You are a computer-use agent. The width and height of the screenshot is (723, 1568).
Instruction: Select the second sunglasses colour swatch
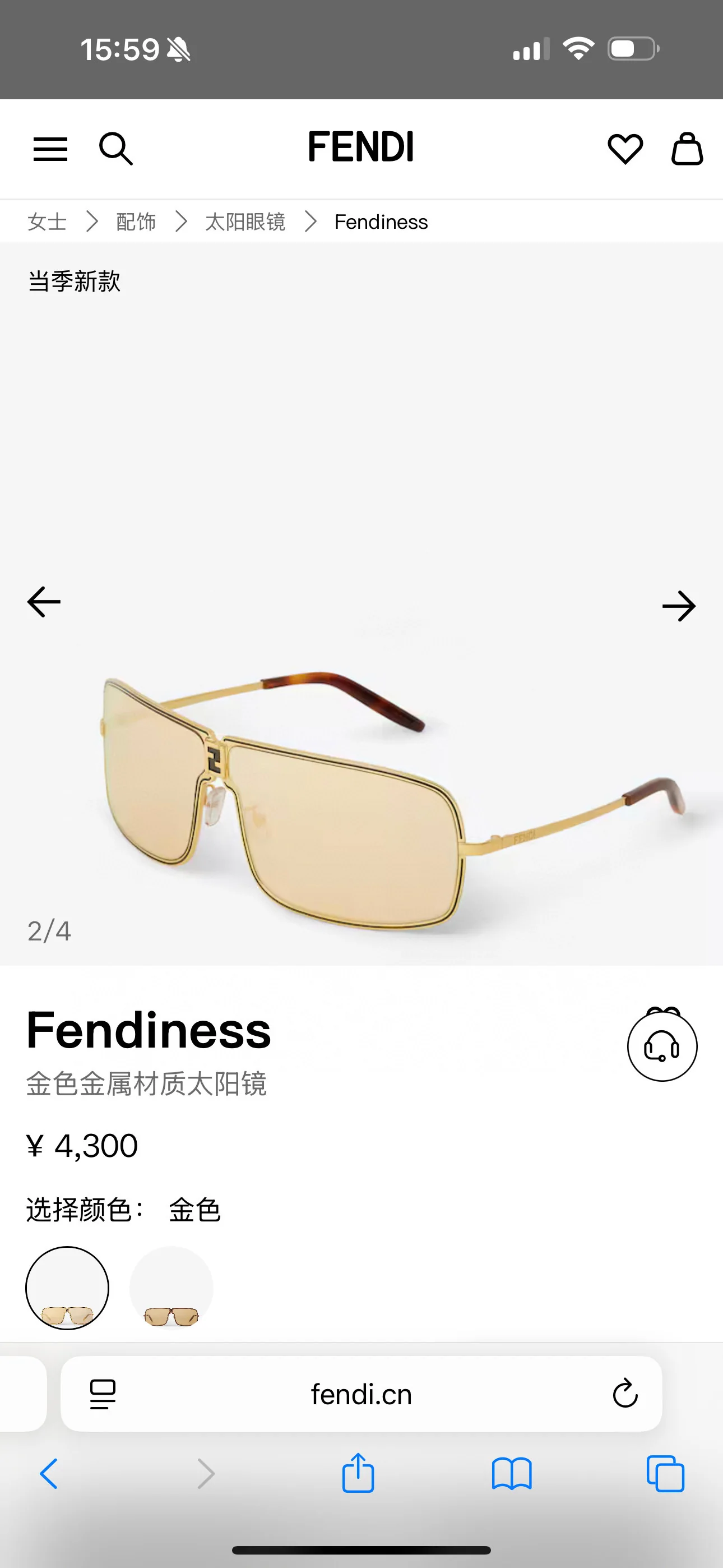[x=172, y=1288]
